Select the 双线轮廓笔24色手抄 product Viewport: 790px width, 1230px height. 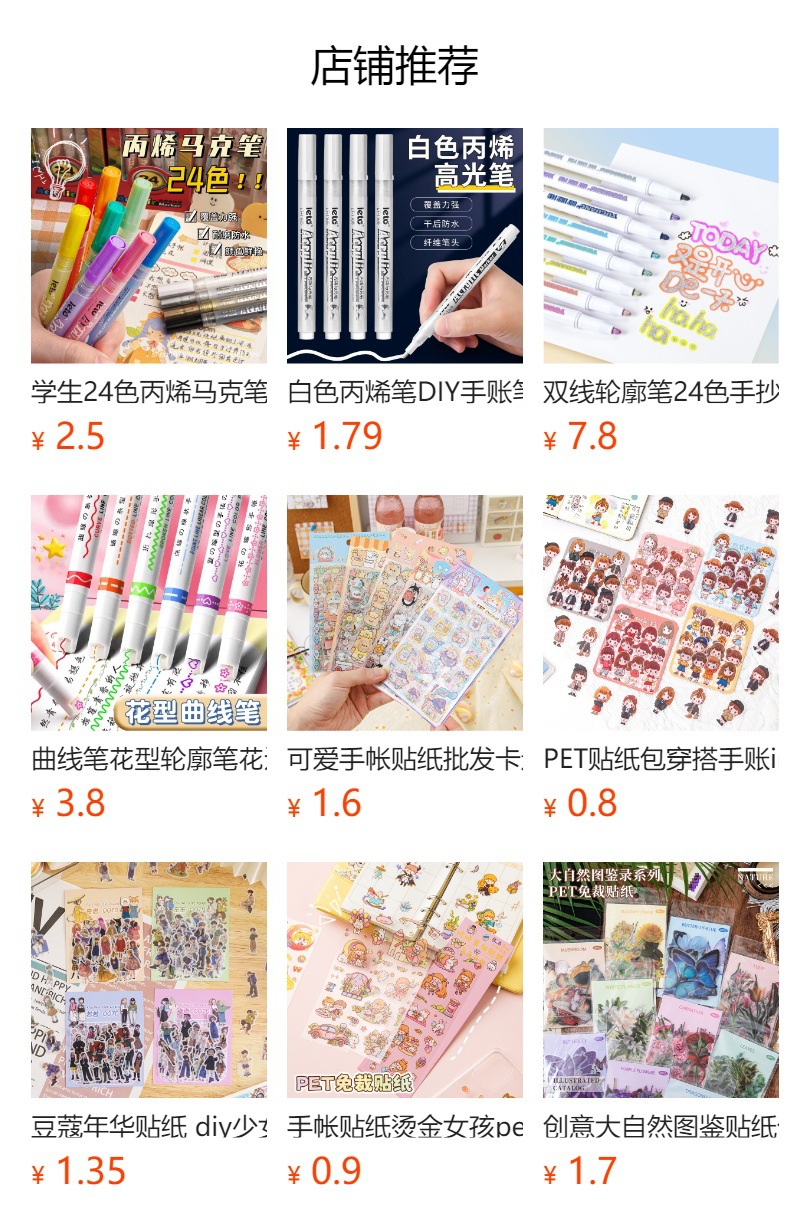pos(661,246)
